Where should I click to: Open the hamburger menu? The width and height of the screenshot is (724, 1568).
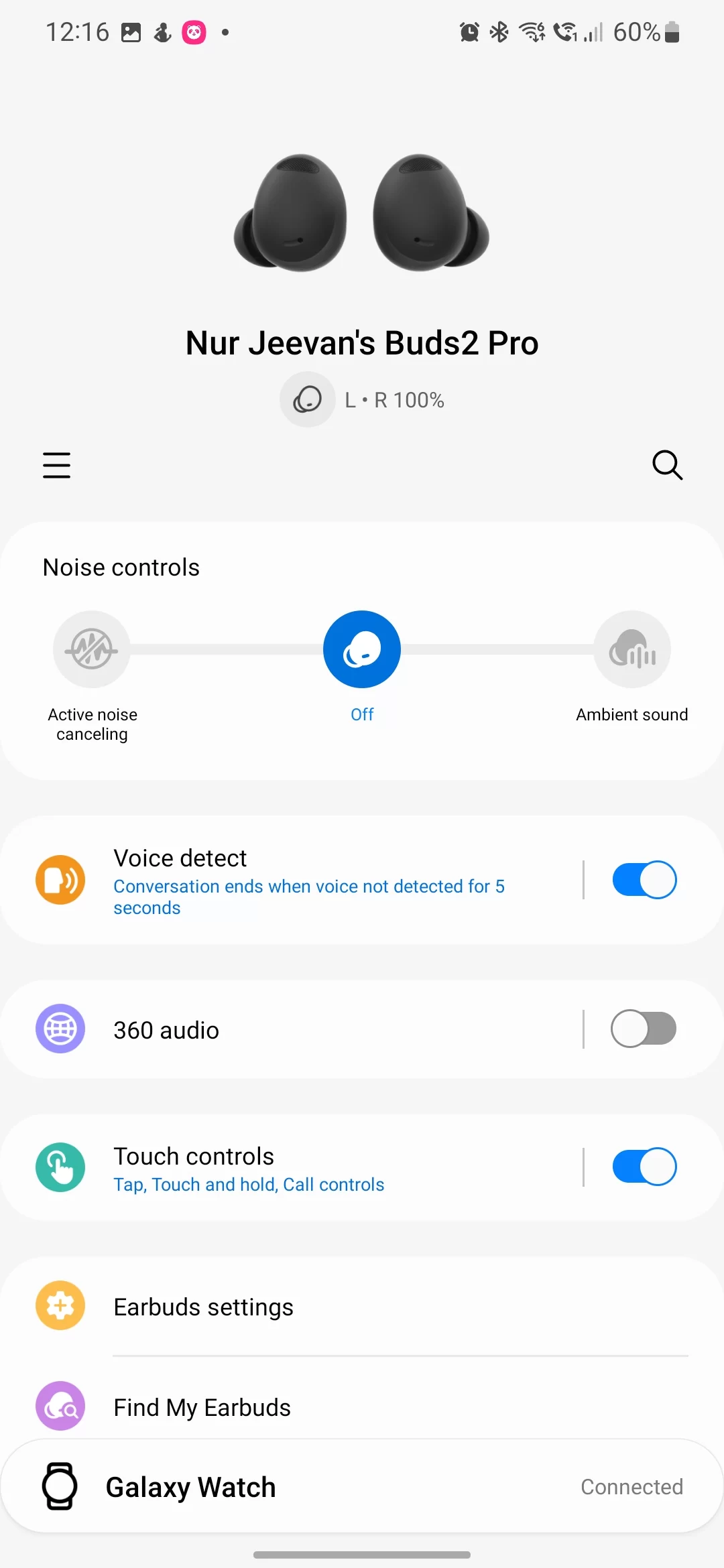(x=56, y=465)
